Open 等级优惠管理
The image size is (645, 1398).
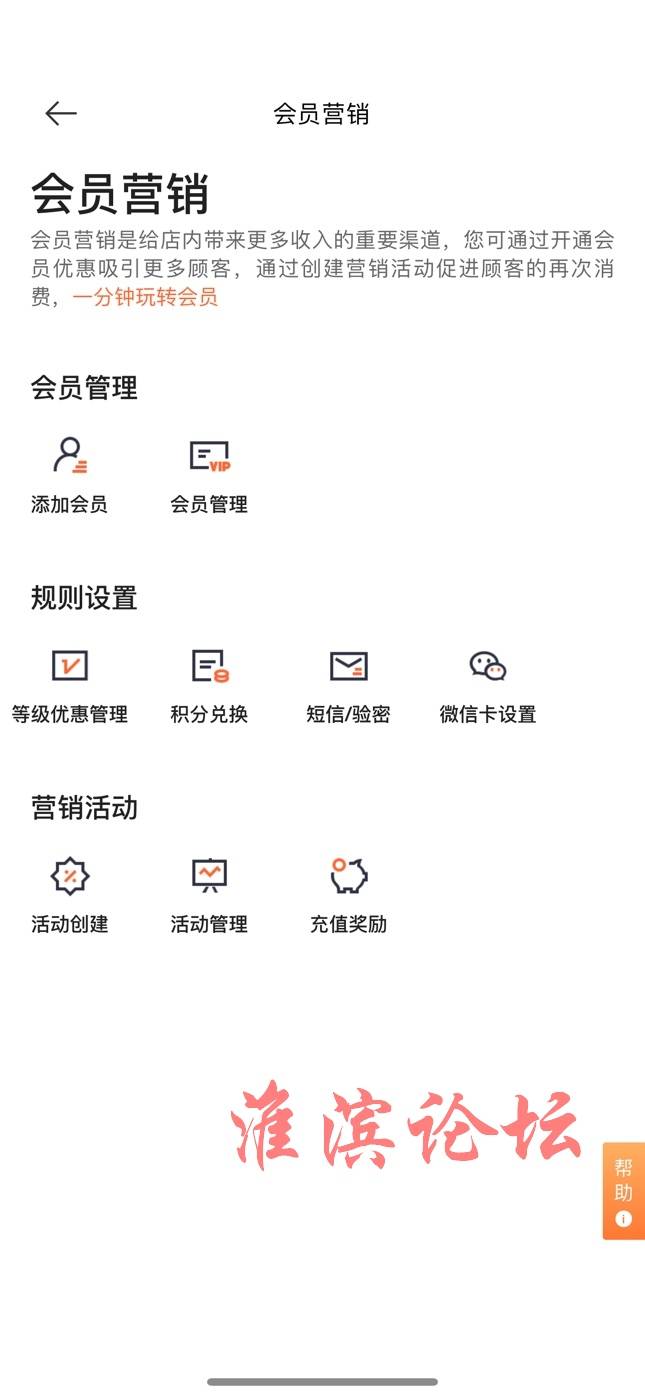click(x=70, y=685)
